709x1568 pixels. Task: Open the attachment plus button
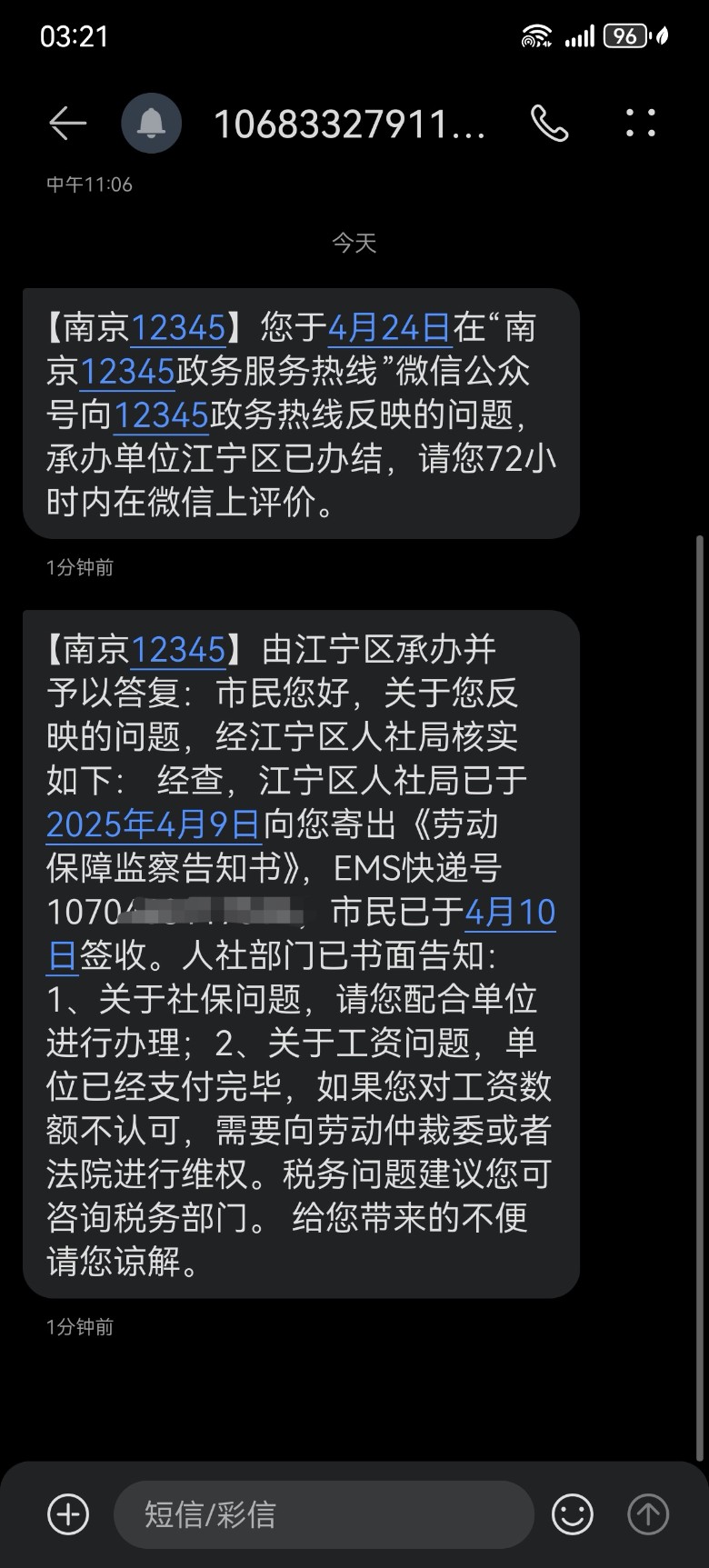click(68, 1514)
